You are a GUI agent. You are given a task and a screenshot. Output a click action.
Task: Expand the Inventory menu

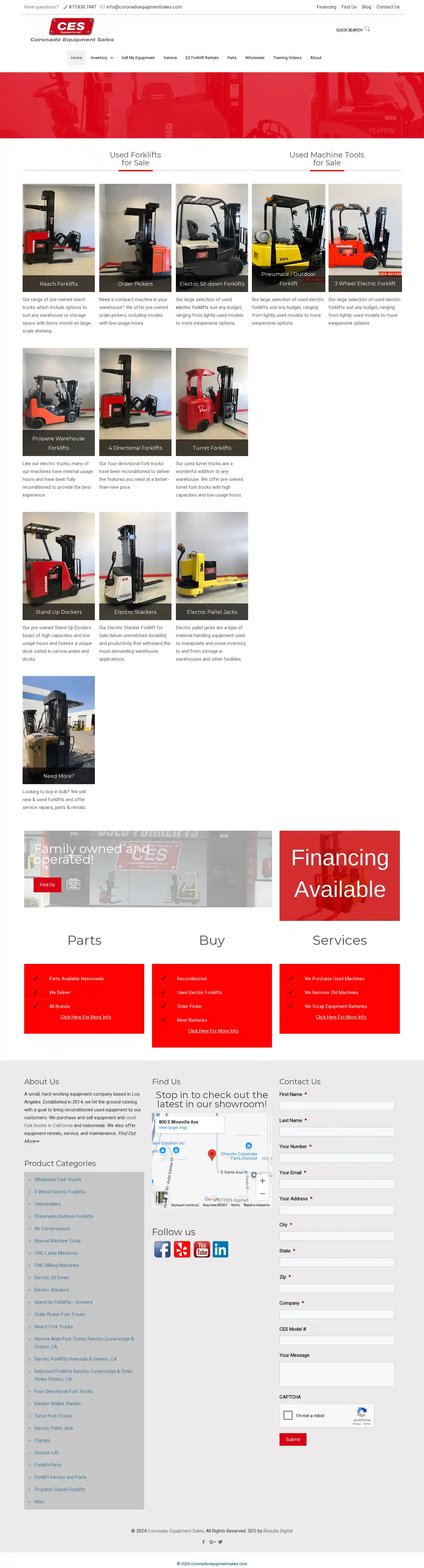[101, 58]
